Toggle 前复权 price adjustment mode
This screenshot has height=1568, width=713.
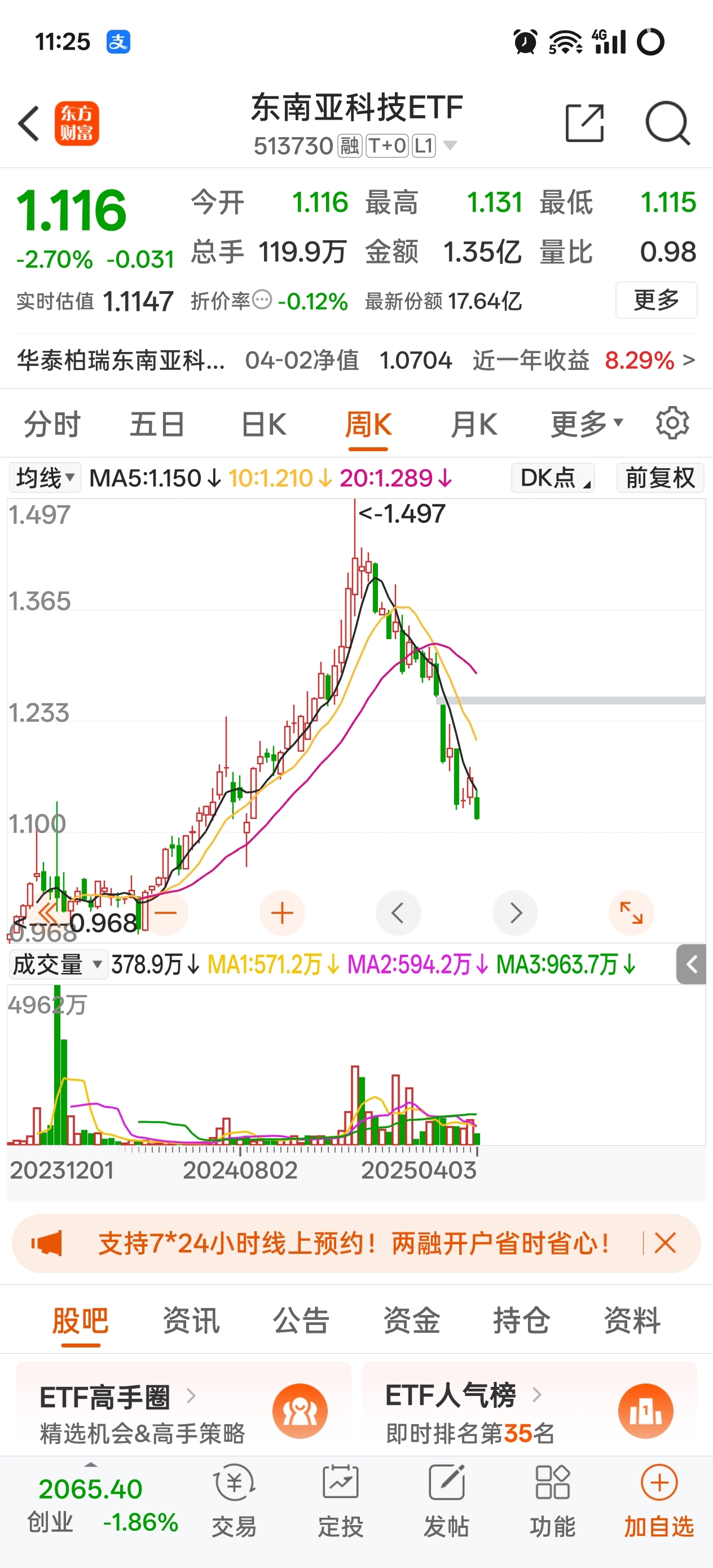click(x=659, y=478)
